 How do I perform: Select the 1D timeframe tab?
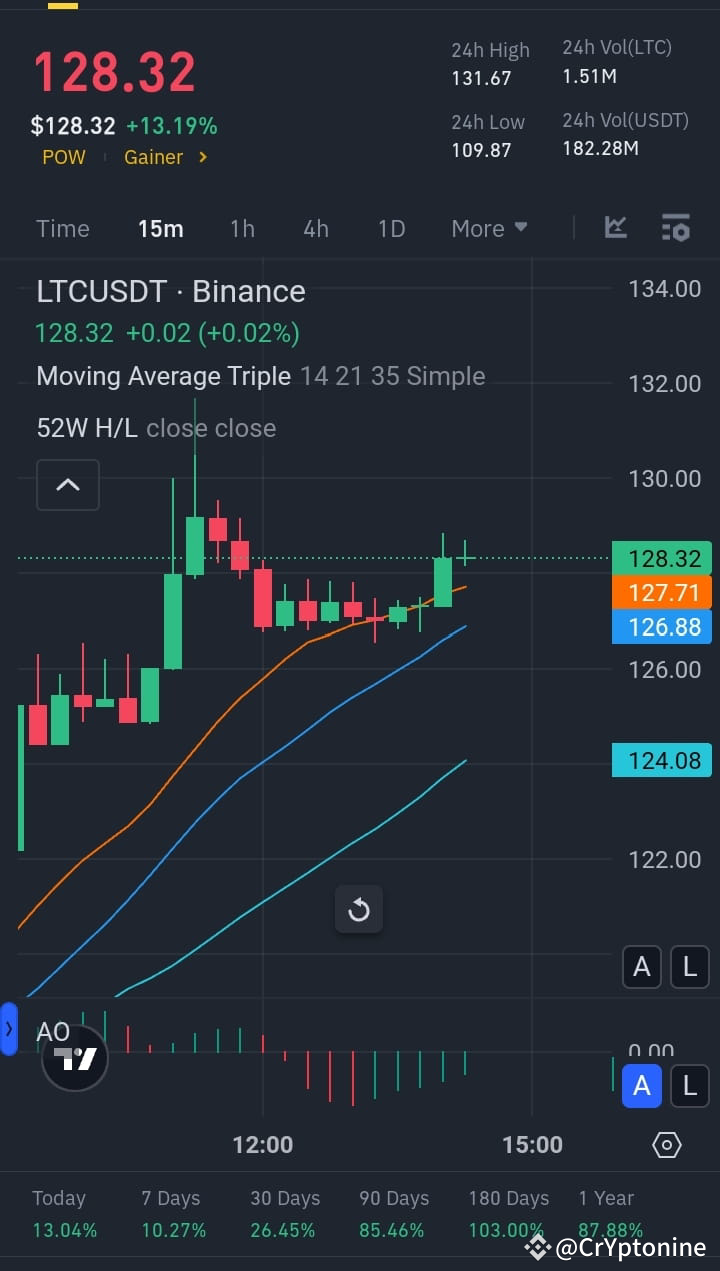[x=391, y=228]
